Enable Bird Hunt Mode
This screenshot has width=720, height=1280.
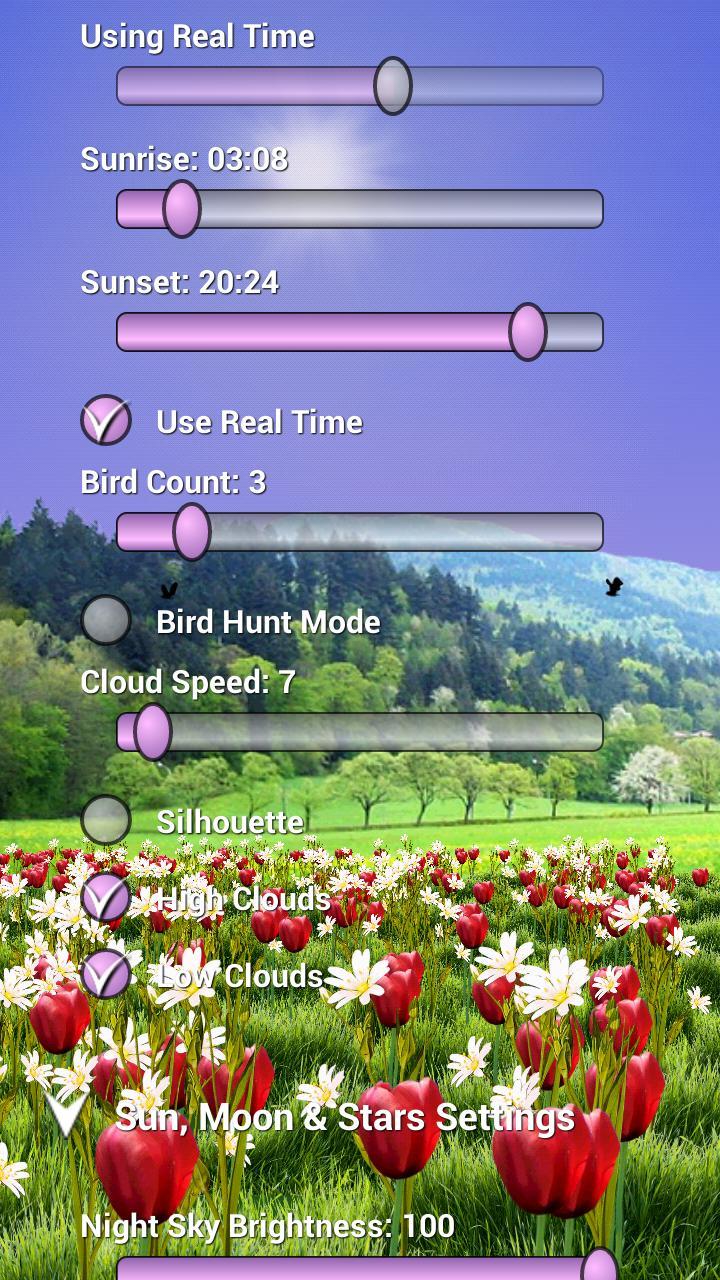coord(106,620)
